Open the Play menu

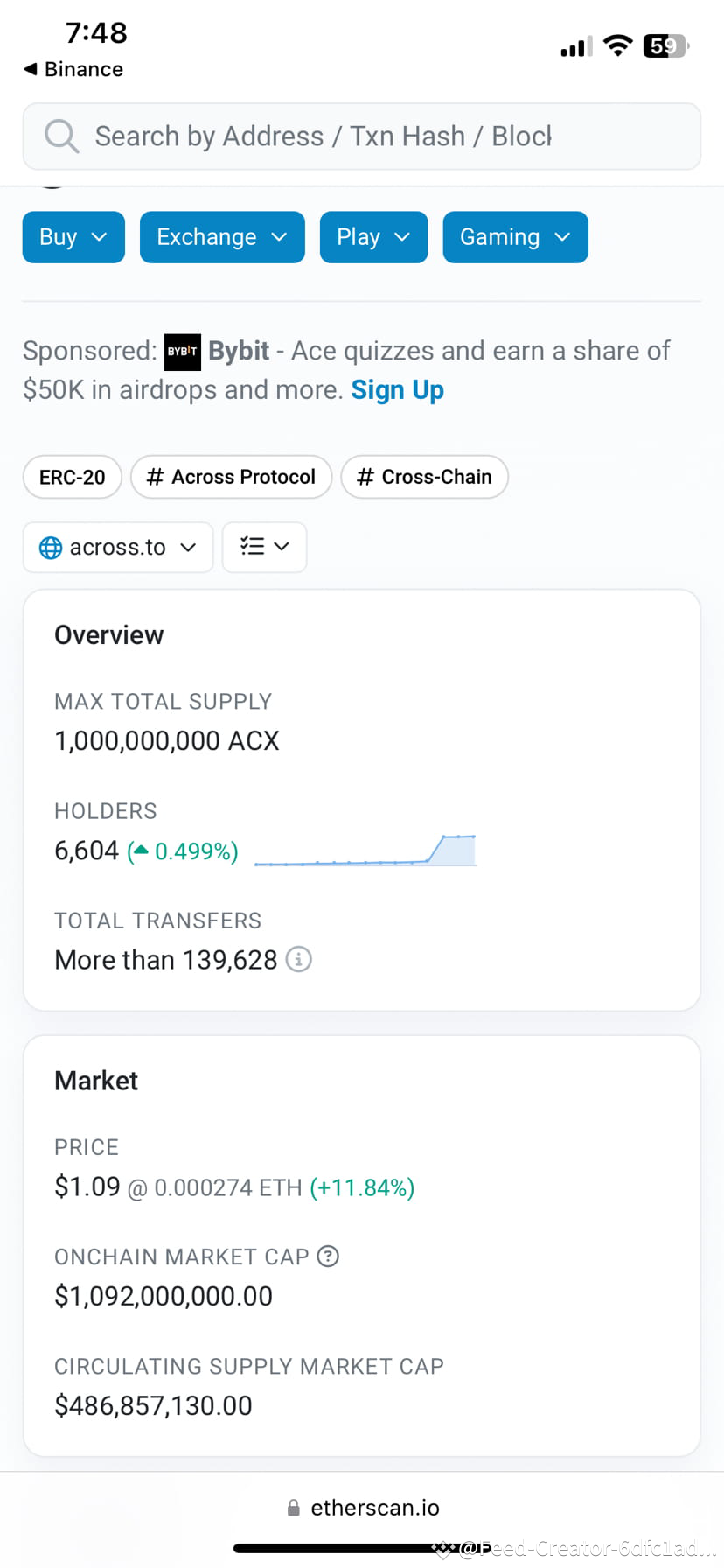tap(373, 237)
